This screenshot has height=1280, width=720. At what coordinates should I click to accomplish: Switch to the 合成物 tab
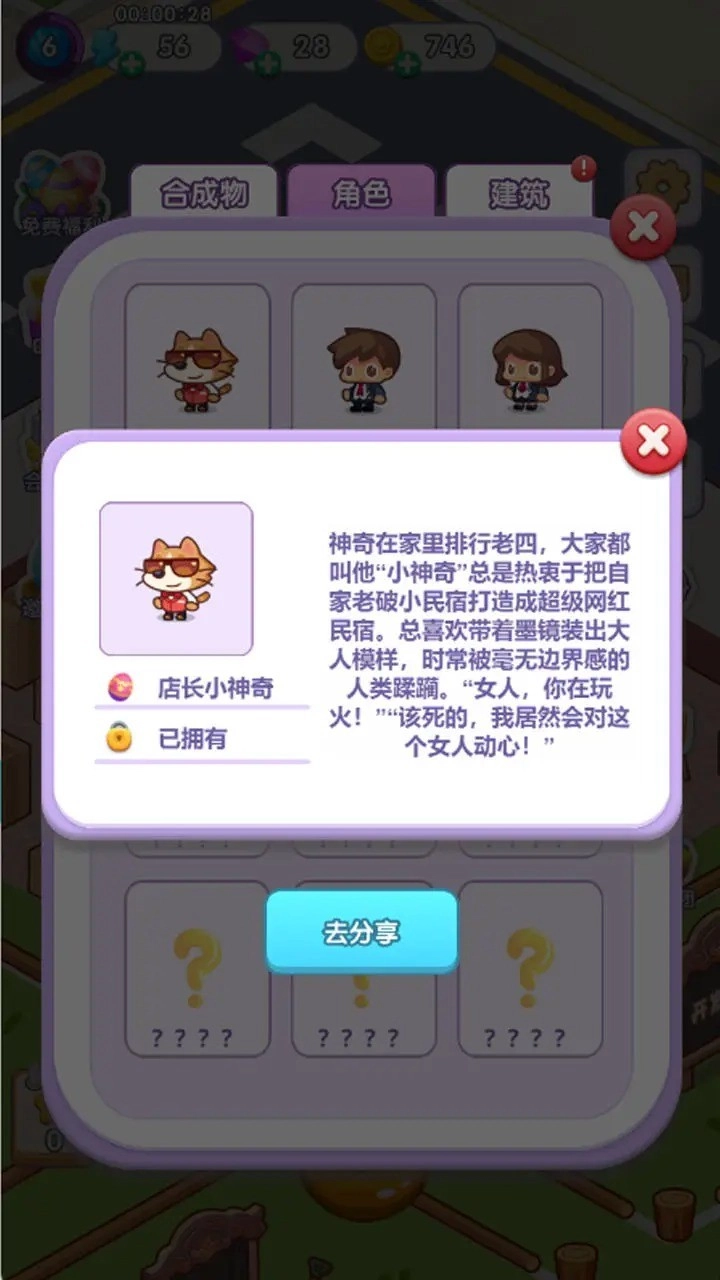tap(201, 194)
